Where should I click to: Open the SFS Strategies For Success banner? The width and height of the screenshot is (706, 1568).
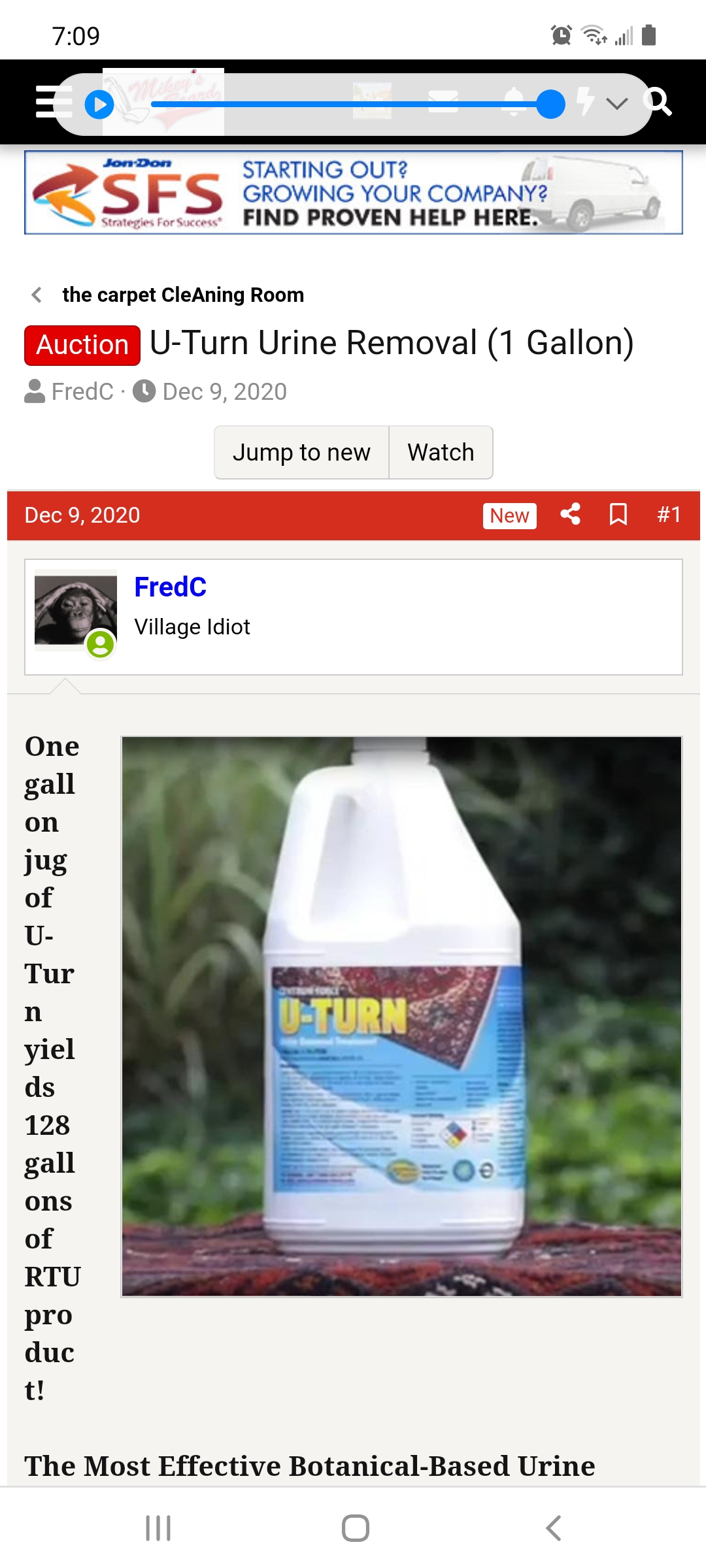coord(353,193)
